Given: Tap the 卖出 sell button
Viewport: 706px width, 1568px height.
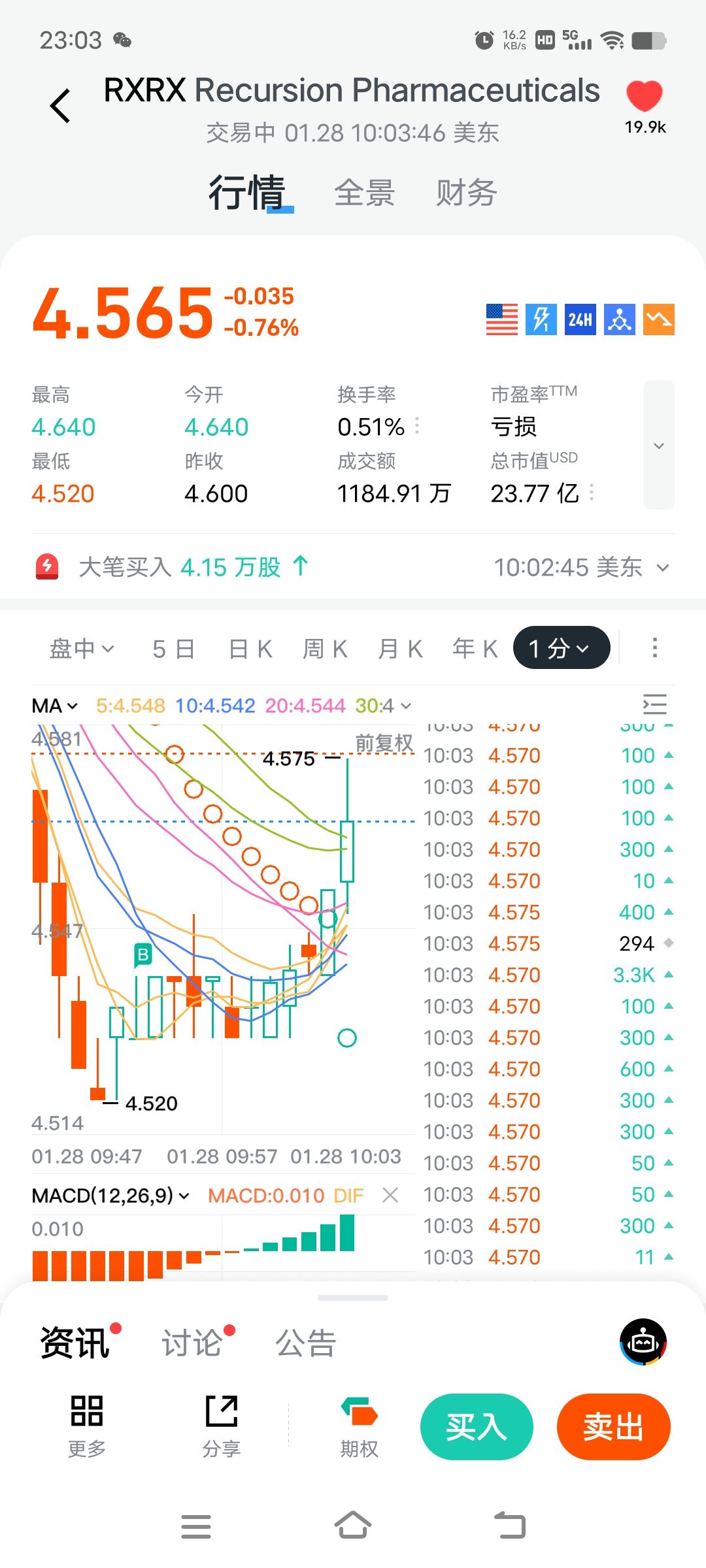Looking at the screenshot, I should tap(613, 1427).
